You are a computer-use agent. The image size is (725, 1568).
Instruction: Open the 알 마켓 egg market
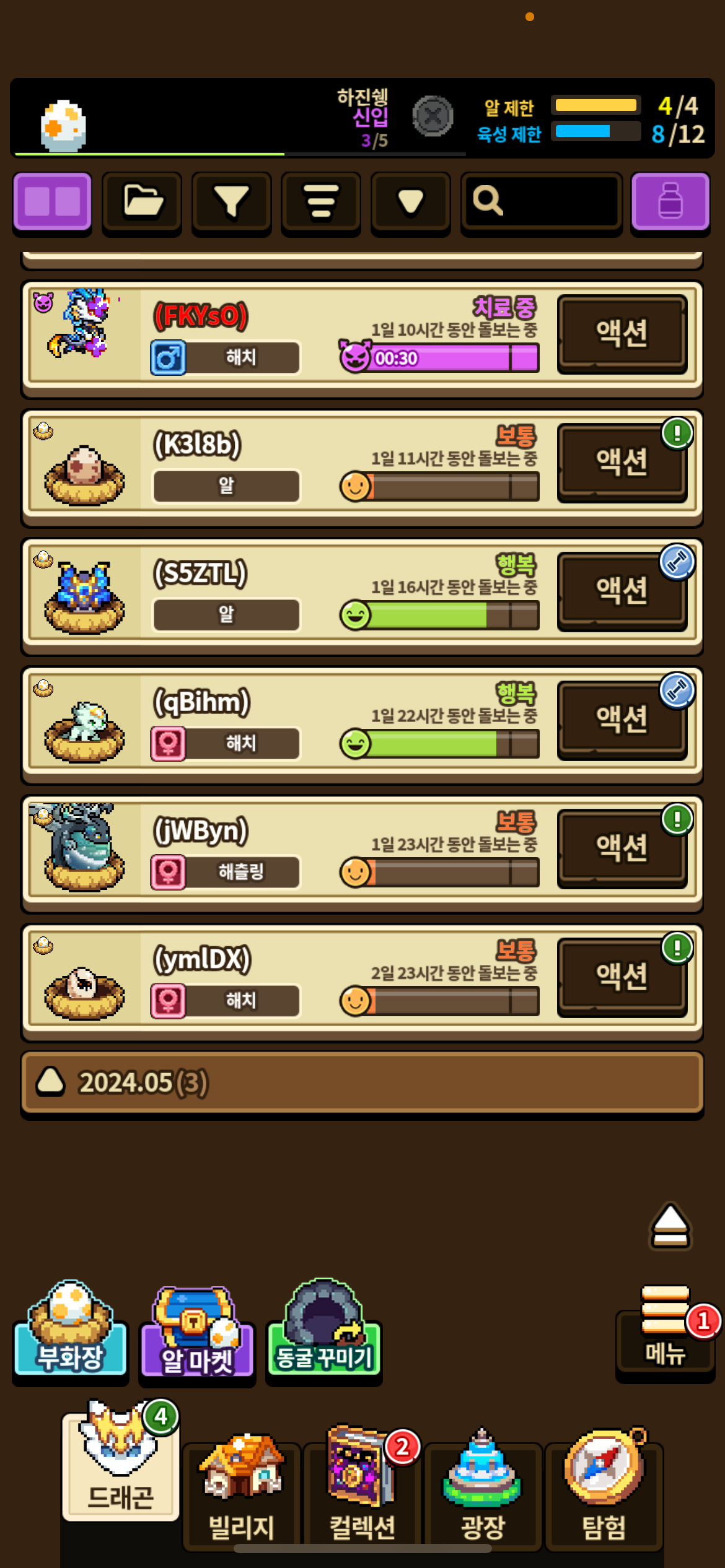pyautogui.click(x=197, y=1331)
